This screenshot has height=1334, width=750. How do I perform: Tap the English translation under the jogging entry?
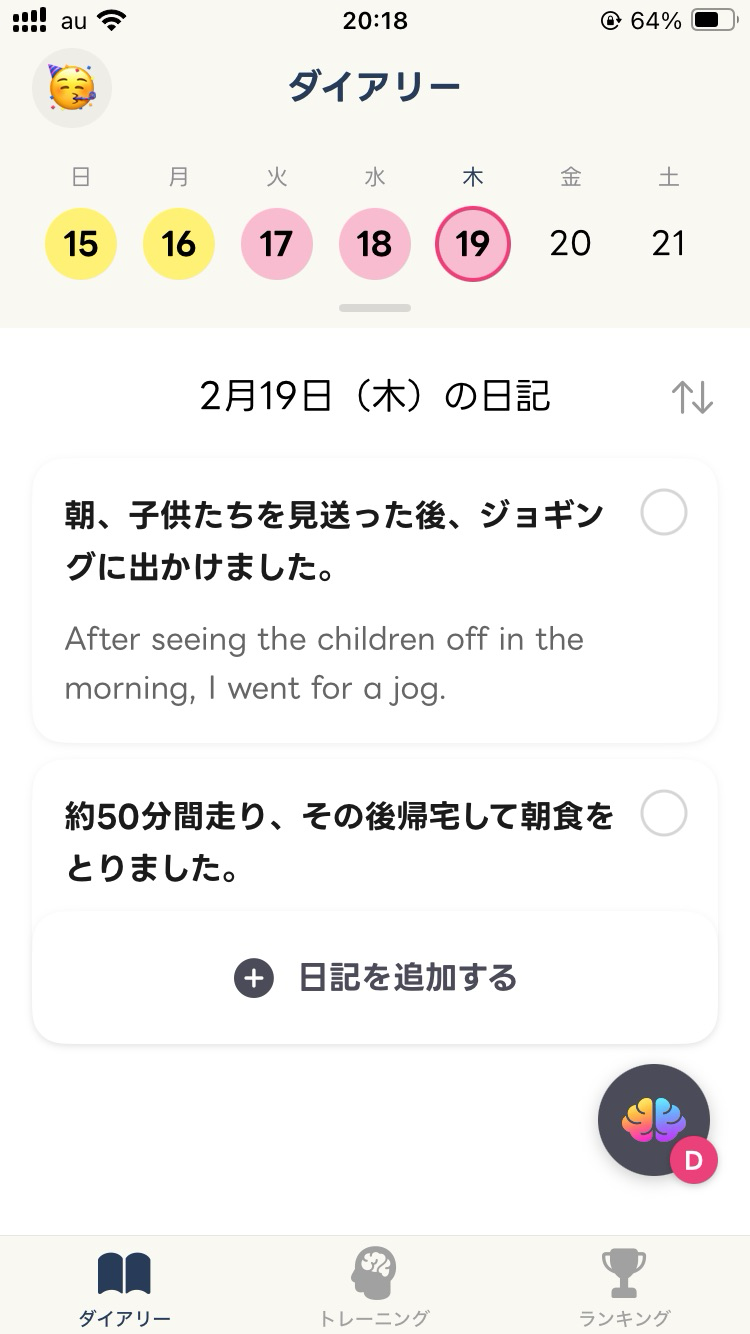click(323, 663)
